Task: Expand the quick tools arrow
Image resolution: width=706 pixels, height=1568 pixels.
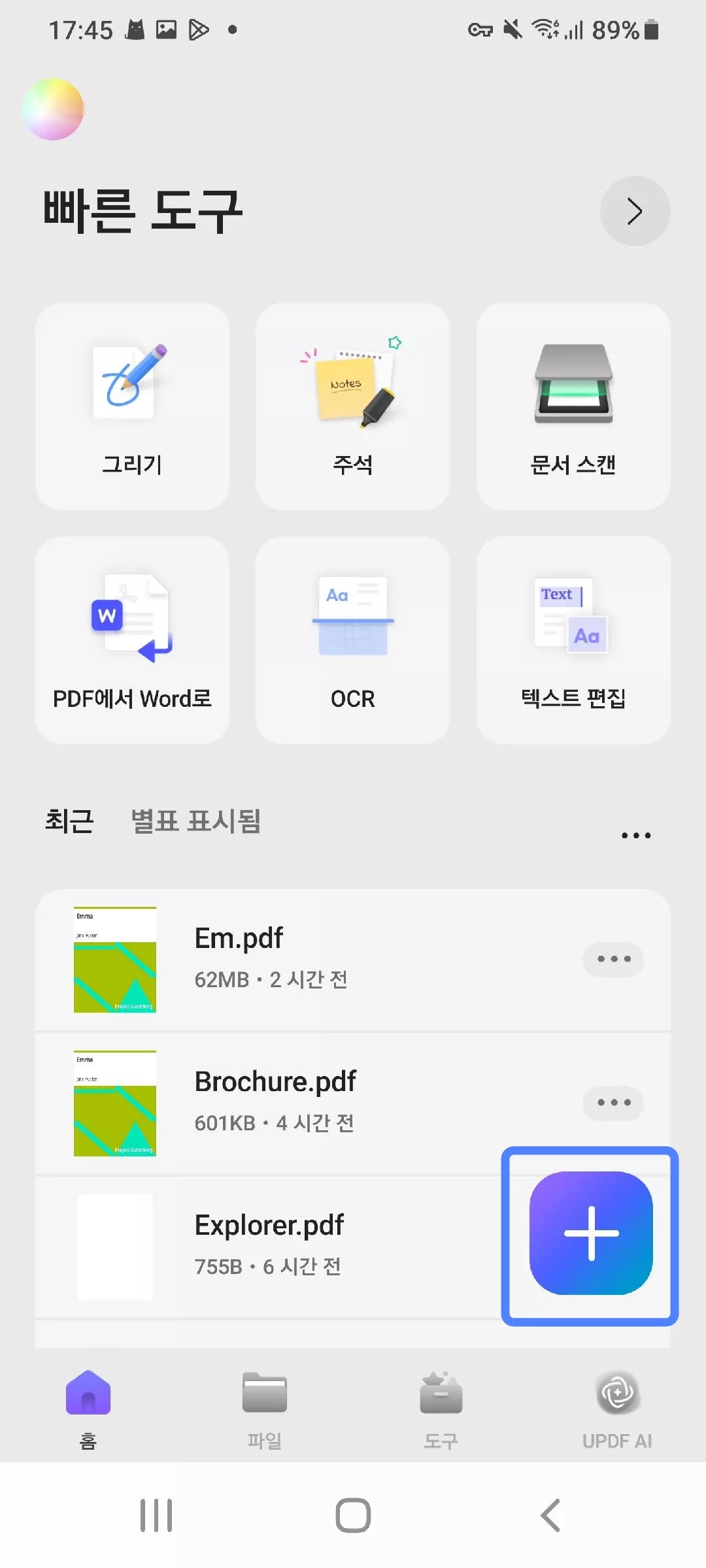Action: (635, 211)
